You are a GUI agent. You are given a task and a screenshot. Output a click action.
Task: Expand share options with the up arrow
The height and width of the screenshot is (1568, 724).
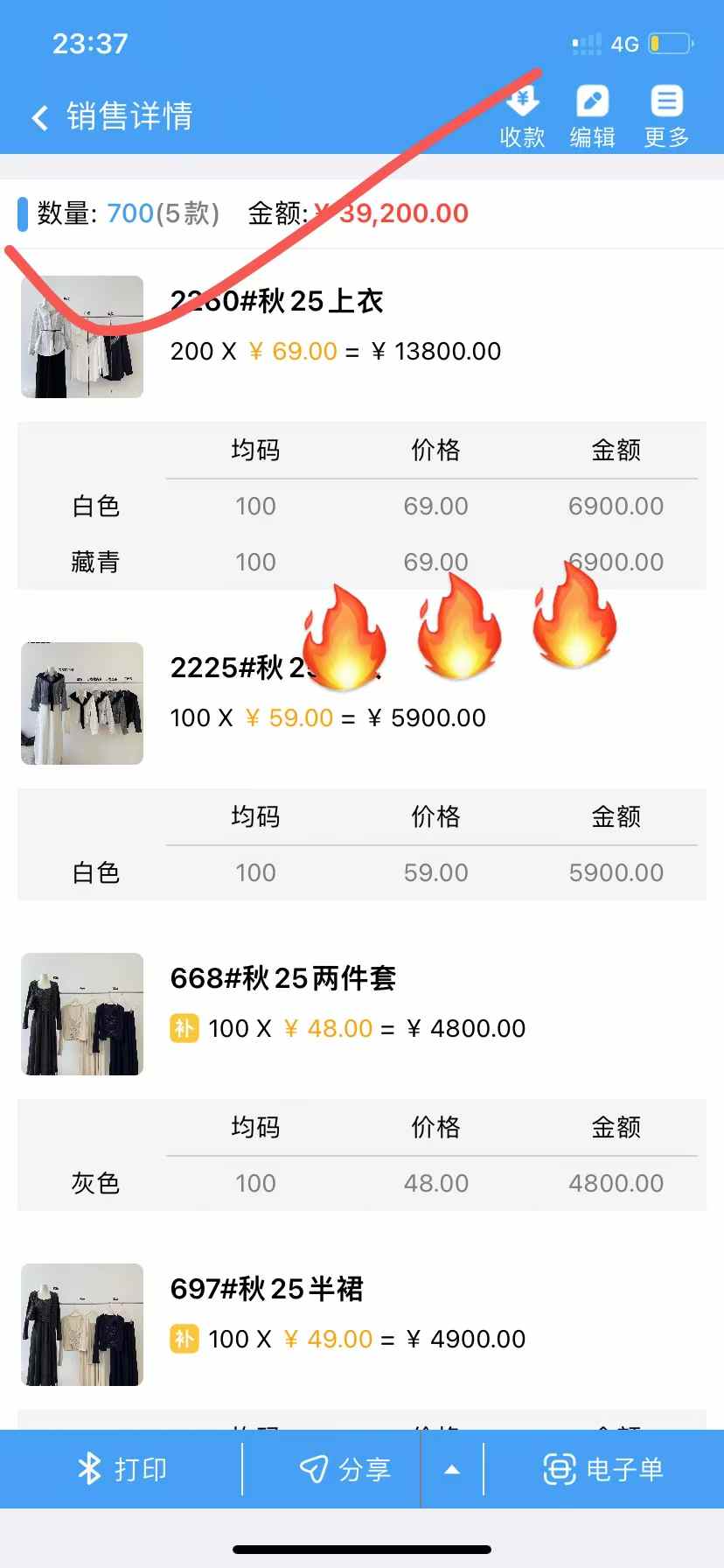[452, 1469]
